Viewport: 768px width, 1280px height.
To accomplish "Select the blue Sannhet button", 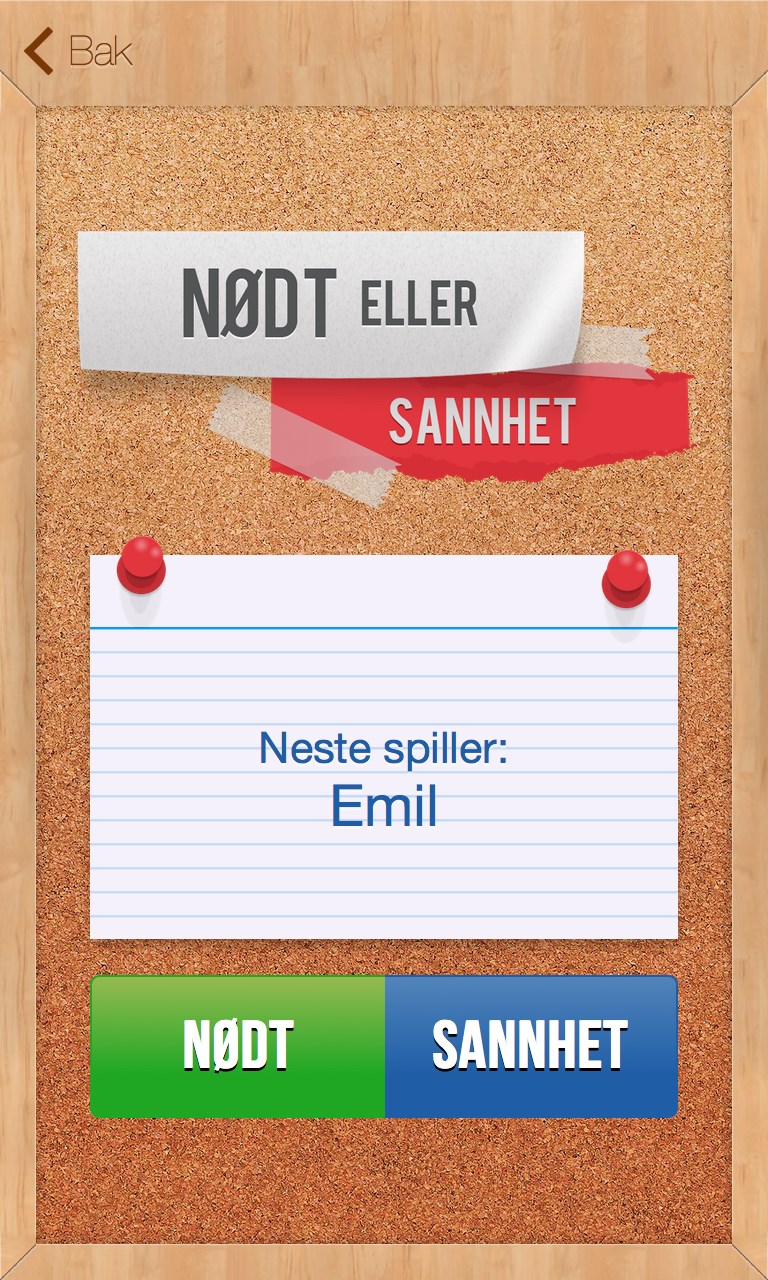I will tap(531, 1046).
